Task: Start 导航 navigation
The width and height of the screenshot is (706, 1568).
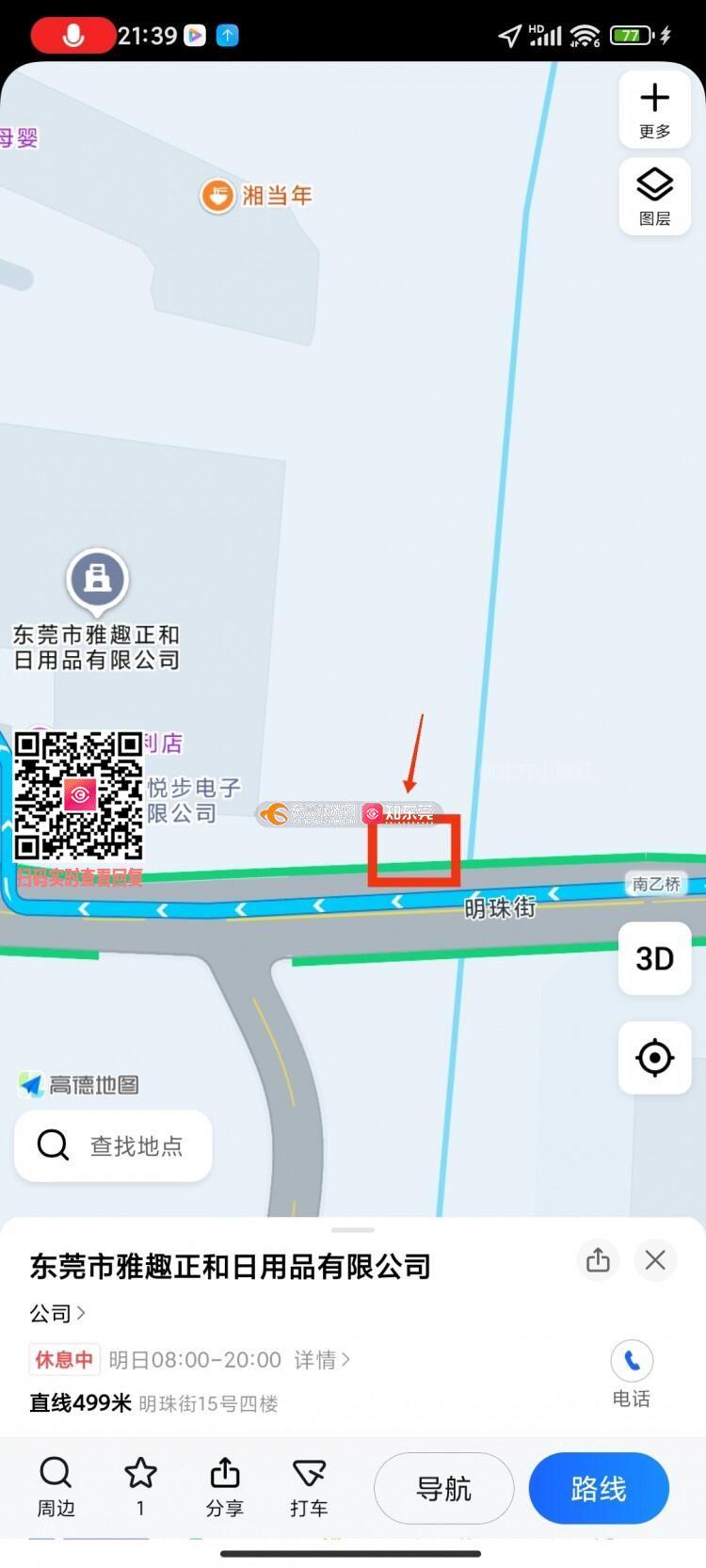Action: click(443, 1488)
